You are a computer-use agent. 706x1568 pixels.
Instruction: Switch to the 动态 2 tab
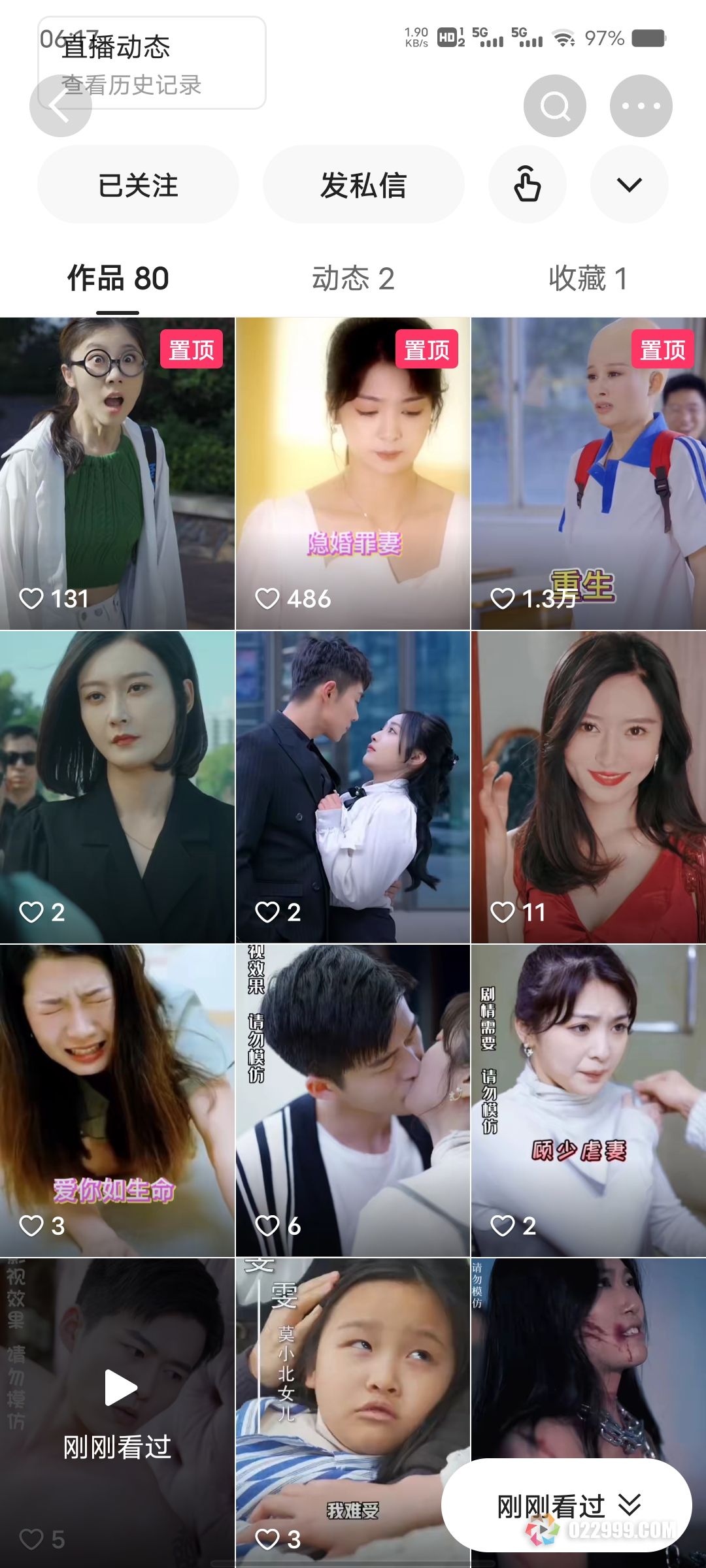click(353, 279)
